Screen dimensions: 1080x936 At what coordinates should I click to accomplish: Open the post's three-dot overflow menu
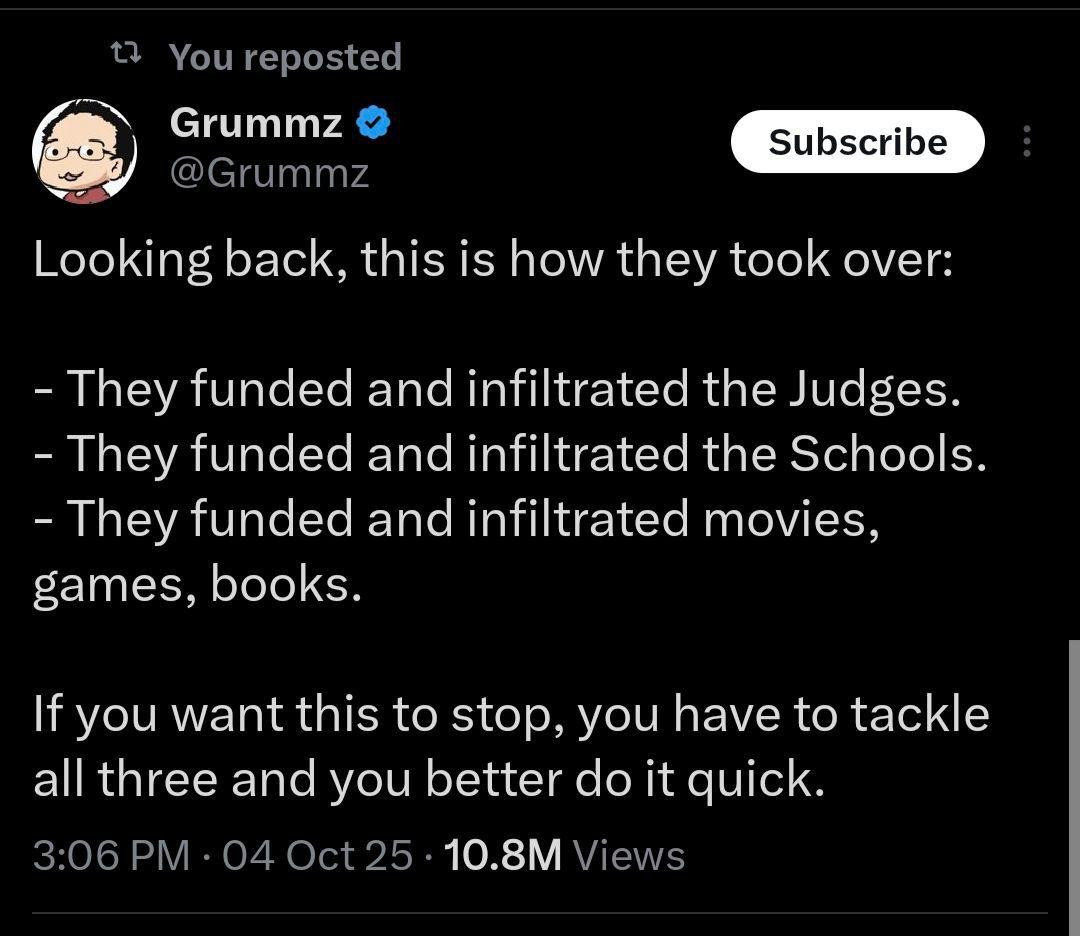click(1027, 142)
